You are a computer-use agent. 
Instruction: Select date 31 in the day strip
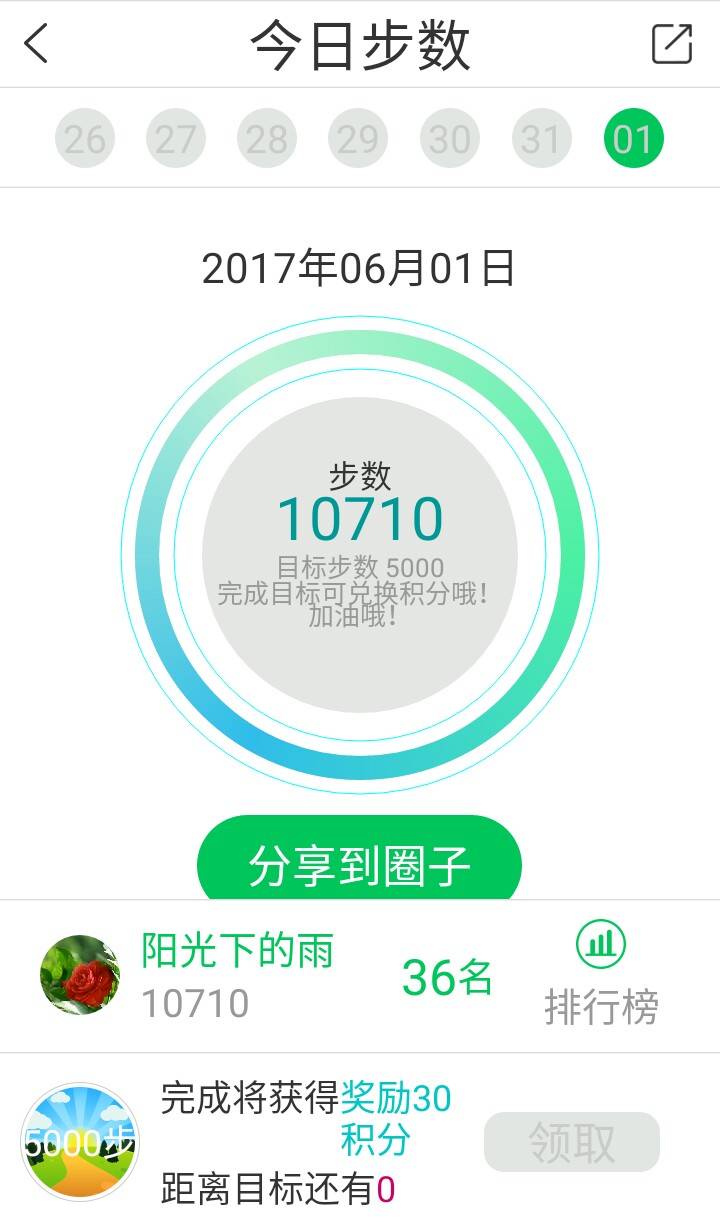(541, 138)
